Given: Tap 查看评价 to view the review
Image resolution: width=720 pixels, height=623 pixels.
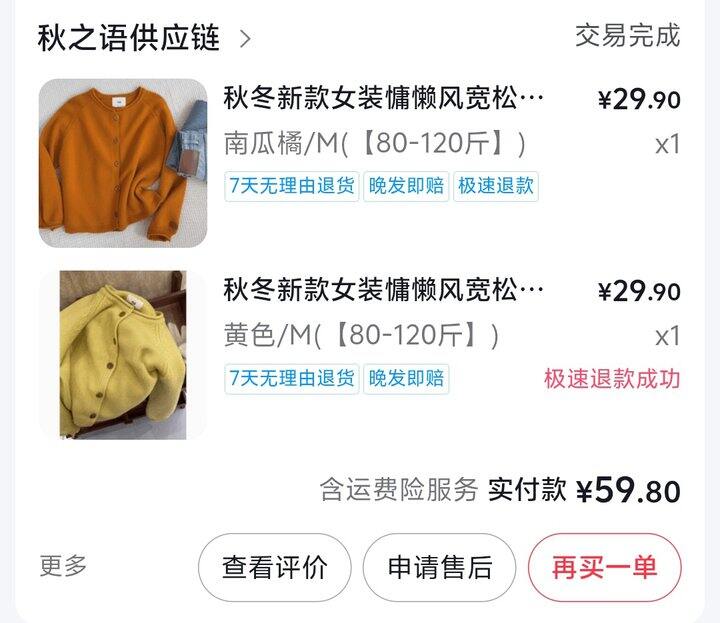Looking at the screenshot, I should [x=274, y=567].
